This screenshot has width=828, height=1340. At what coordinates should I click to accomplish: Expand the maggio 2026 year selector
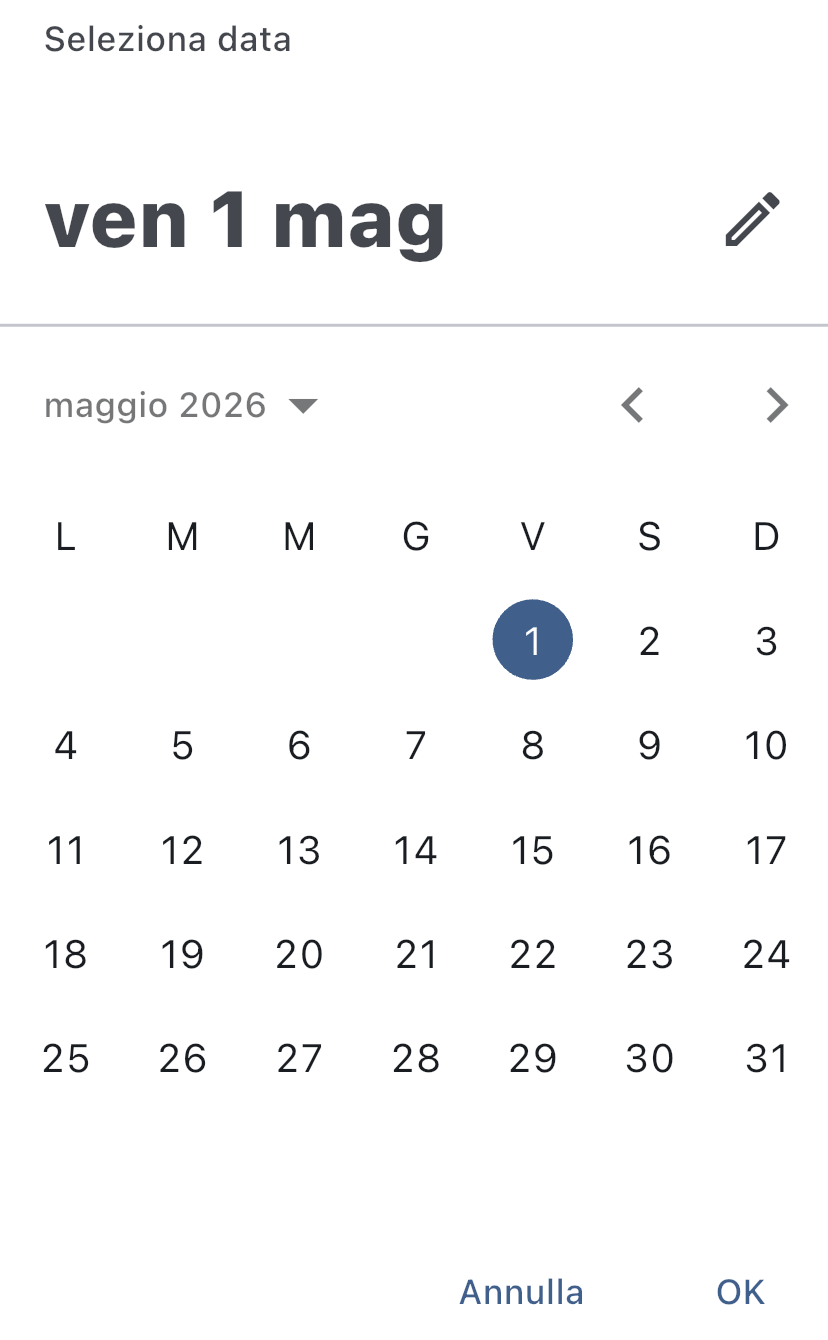click(x=181, y=406)
